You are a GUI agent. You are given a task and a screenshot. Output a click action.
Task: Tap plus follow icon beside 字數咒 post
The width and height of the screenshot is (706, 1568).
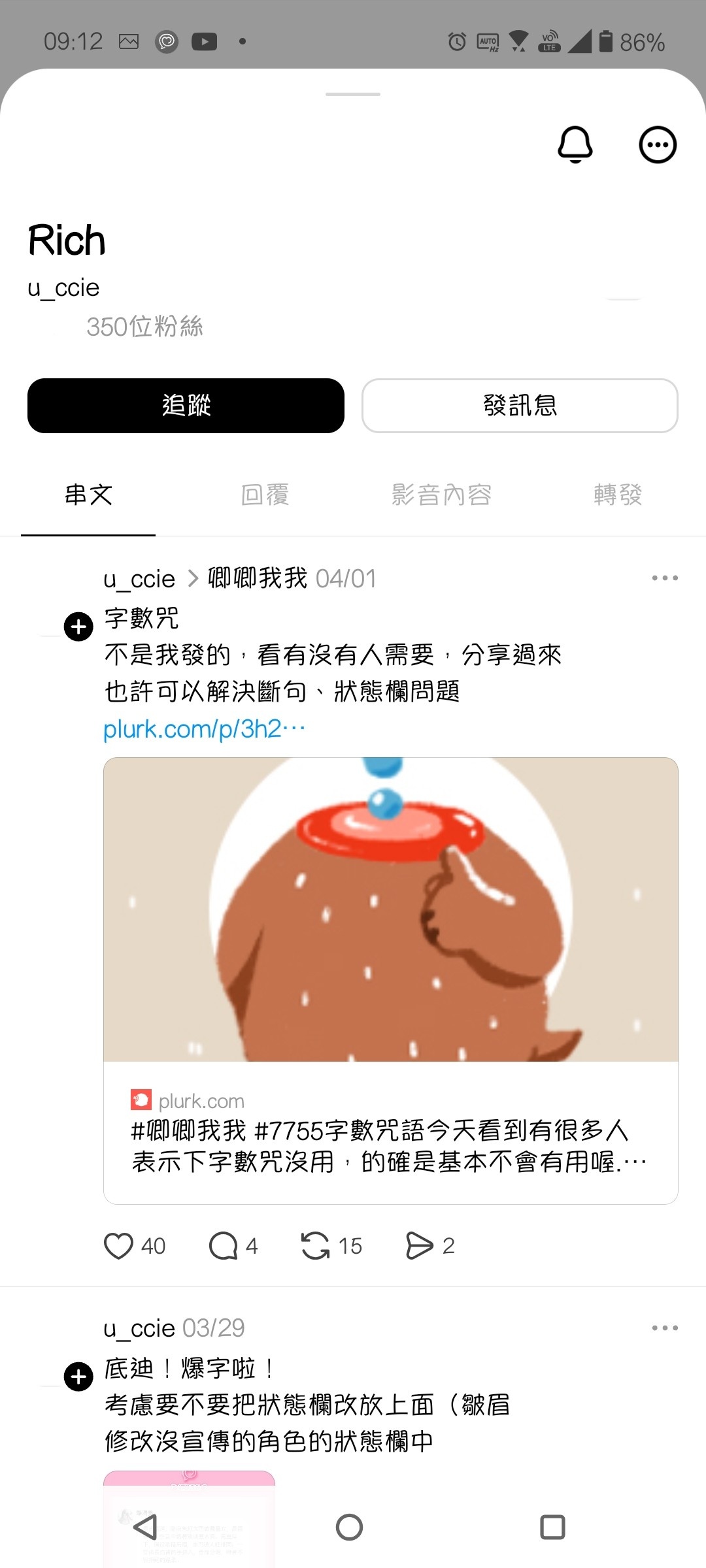tap(78, 627)
